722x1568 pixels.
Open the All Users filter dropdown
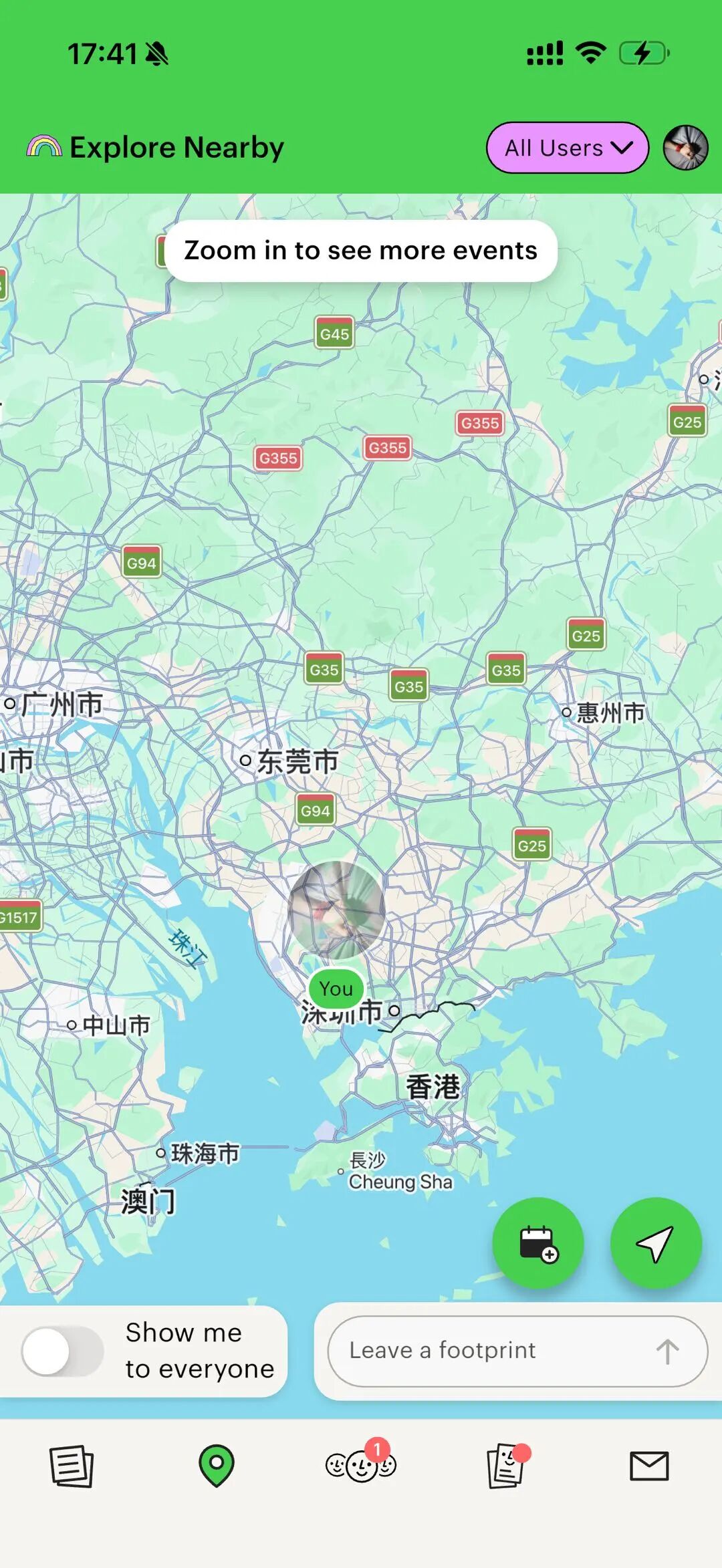click(567, 148)
